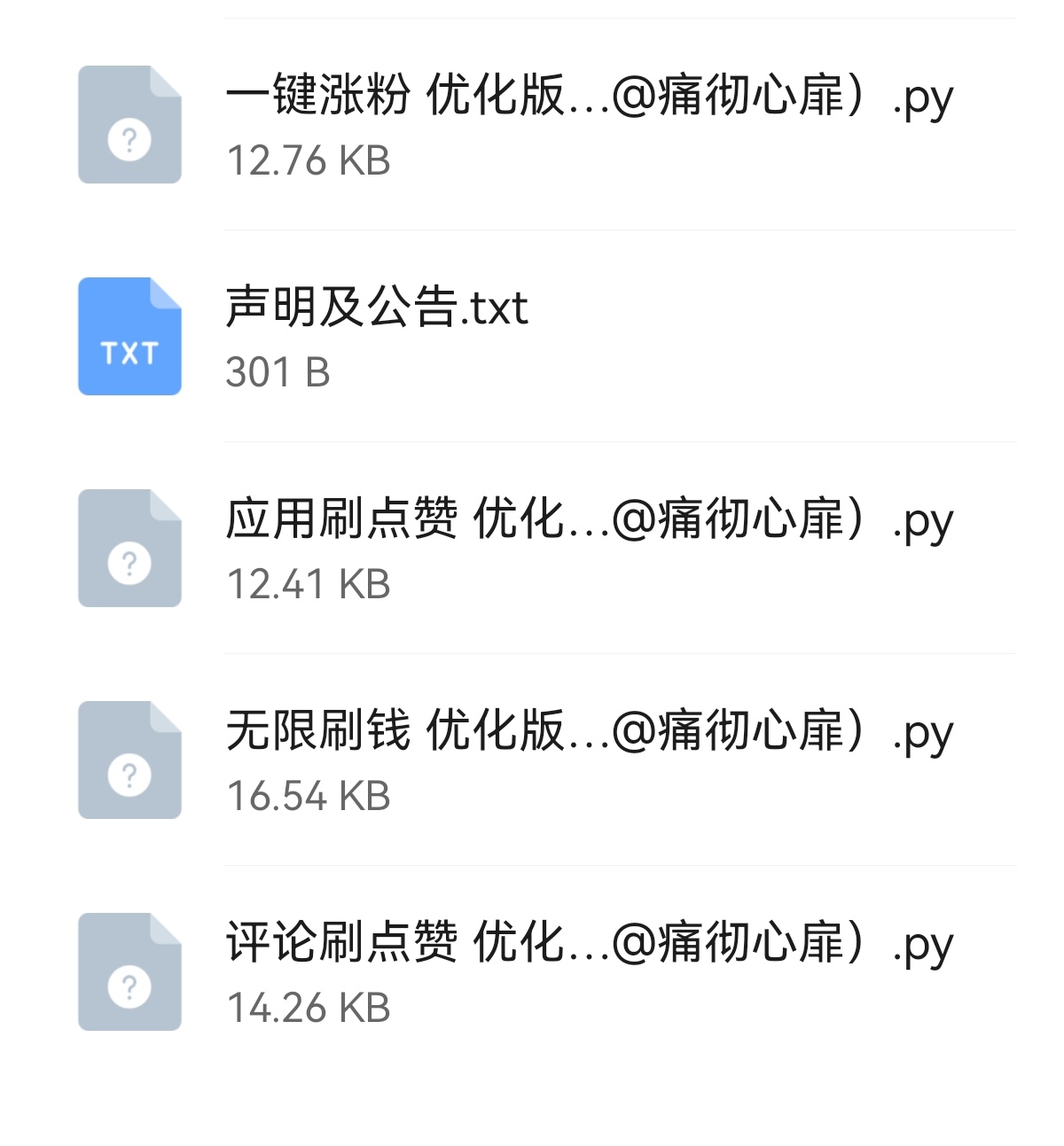Click the blue TXT icon beside 声明及公告.txt

(x=129, y=337)
